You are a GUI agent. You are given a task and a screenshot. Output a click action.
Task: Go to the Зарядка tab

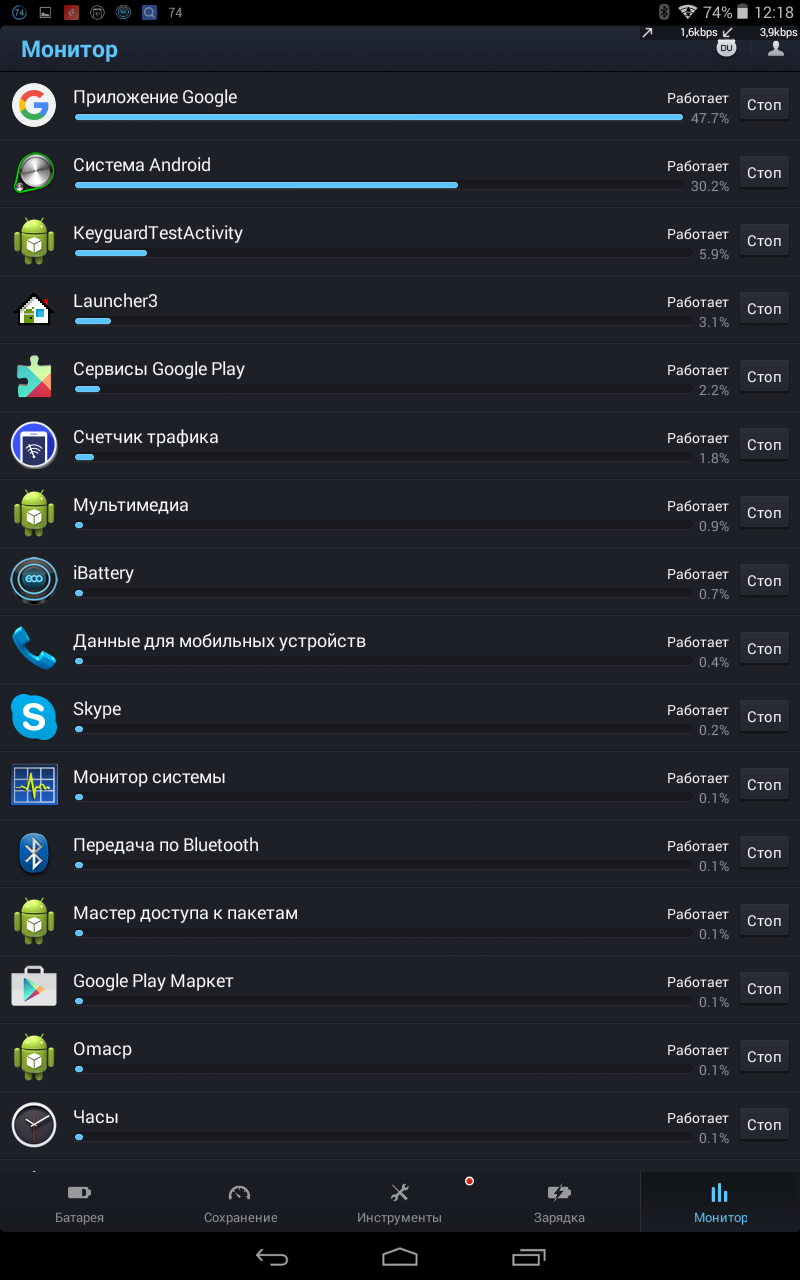[559, 1203]
